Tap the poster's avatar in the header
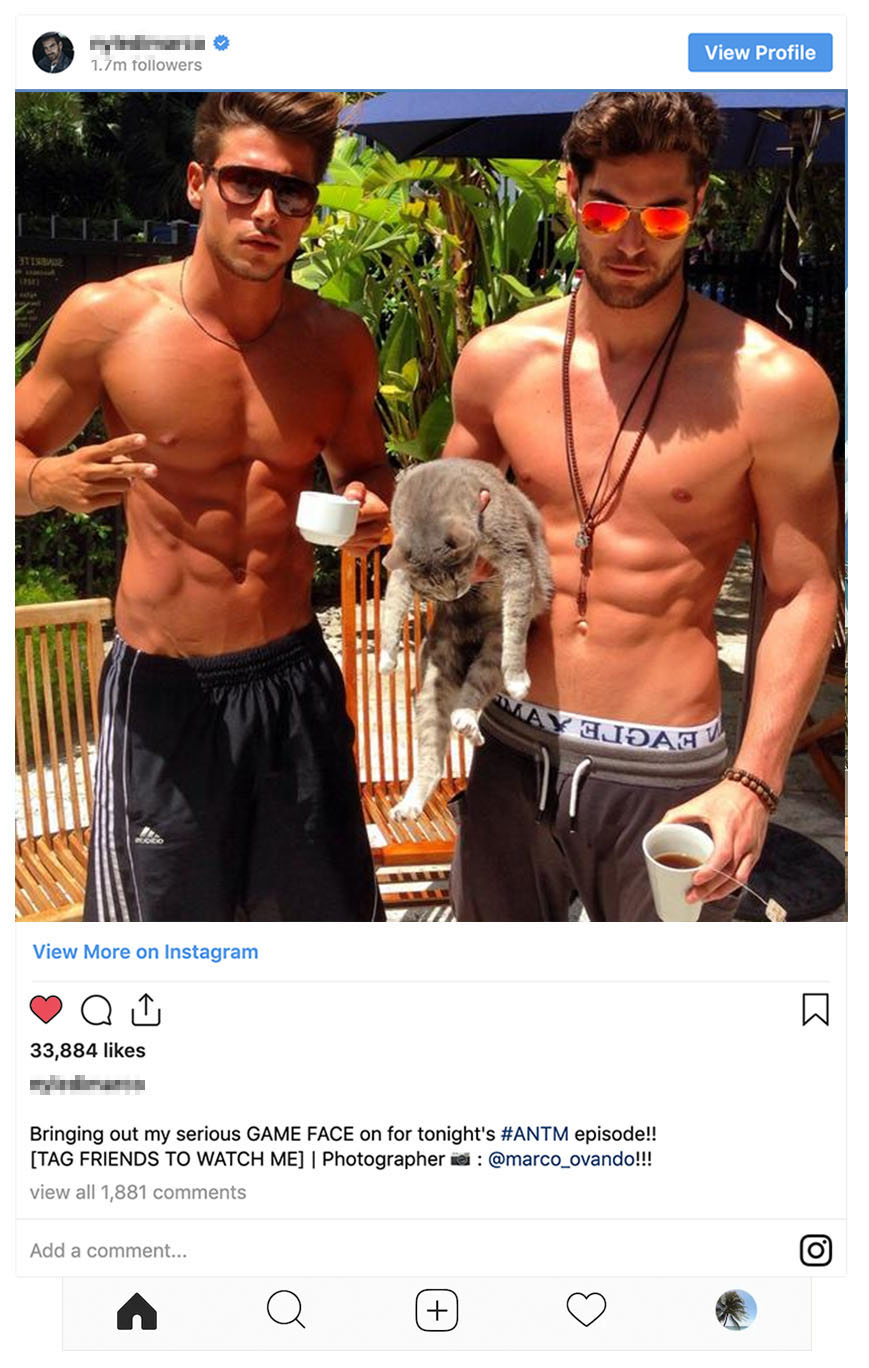869x1368 pixels. pyautogui.click(x=53, y=53)
